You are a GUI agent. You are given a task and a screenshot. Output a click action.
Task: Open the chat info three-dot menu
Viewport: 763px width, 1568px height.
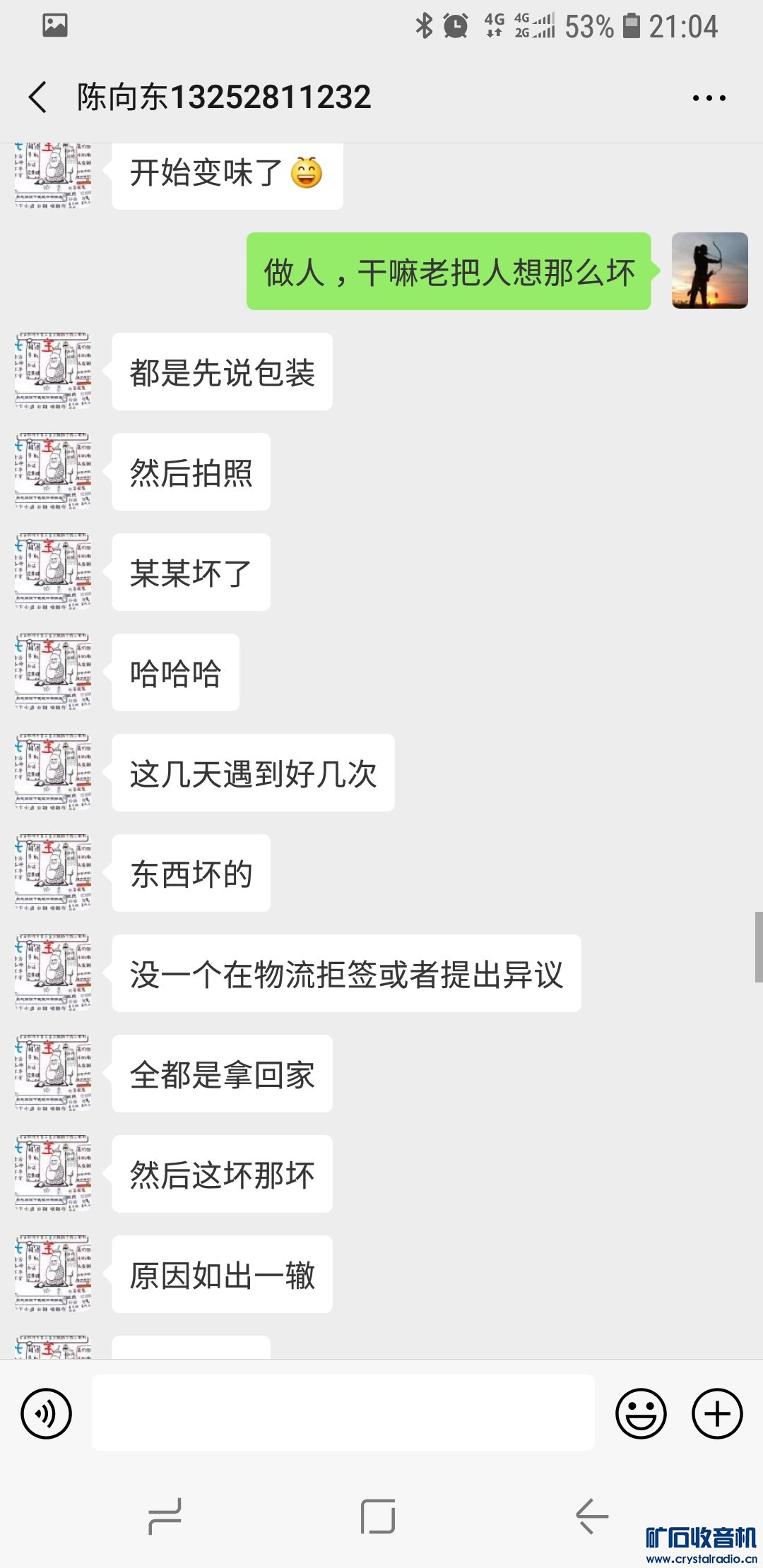[x=709, y=98]
